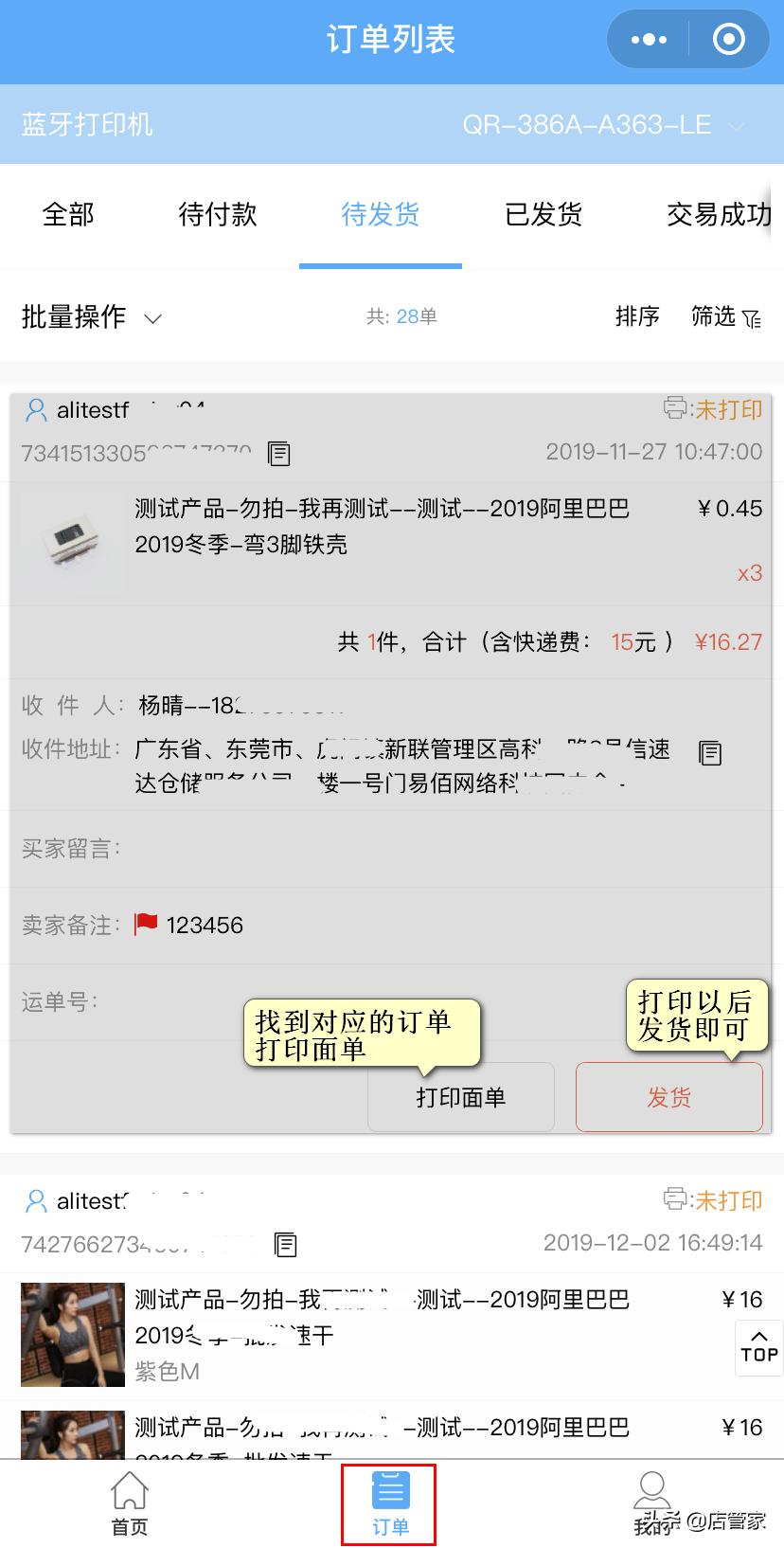
Task: Open the 排序 sorting options
Action: pyautogui.click(x=638, y=316)
